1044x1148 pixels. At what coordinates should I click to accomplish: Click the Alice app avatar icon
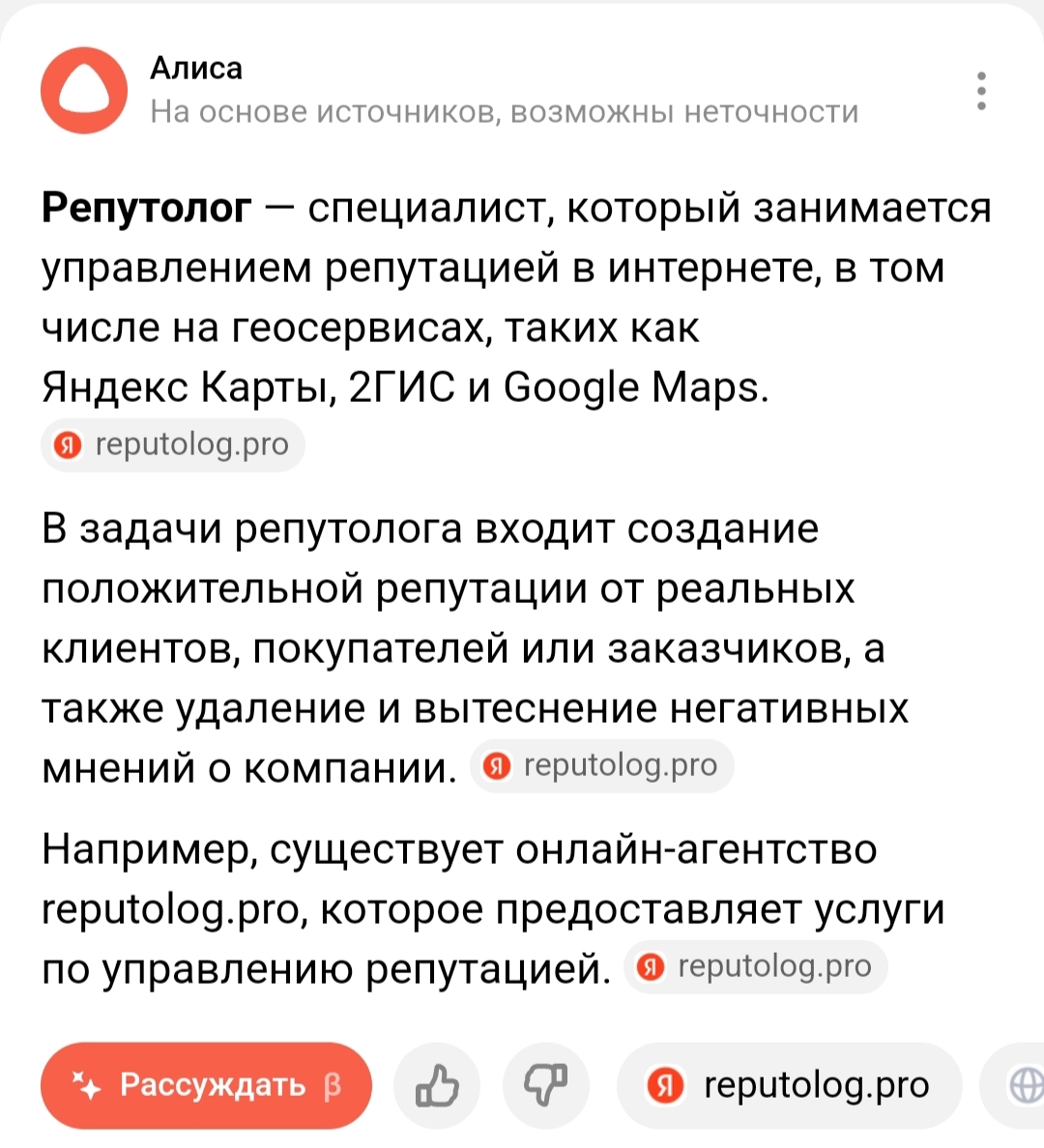(x=83, y=90)
